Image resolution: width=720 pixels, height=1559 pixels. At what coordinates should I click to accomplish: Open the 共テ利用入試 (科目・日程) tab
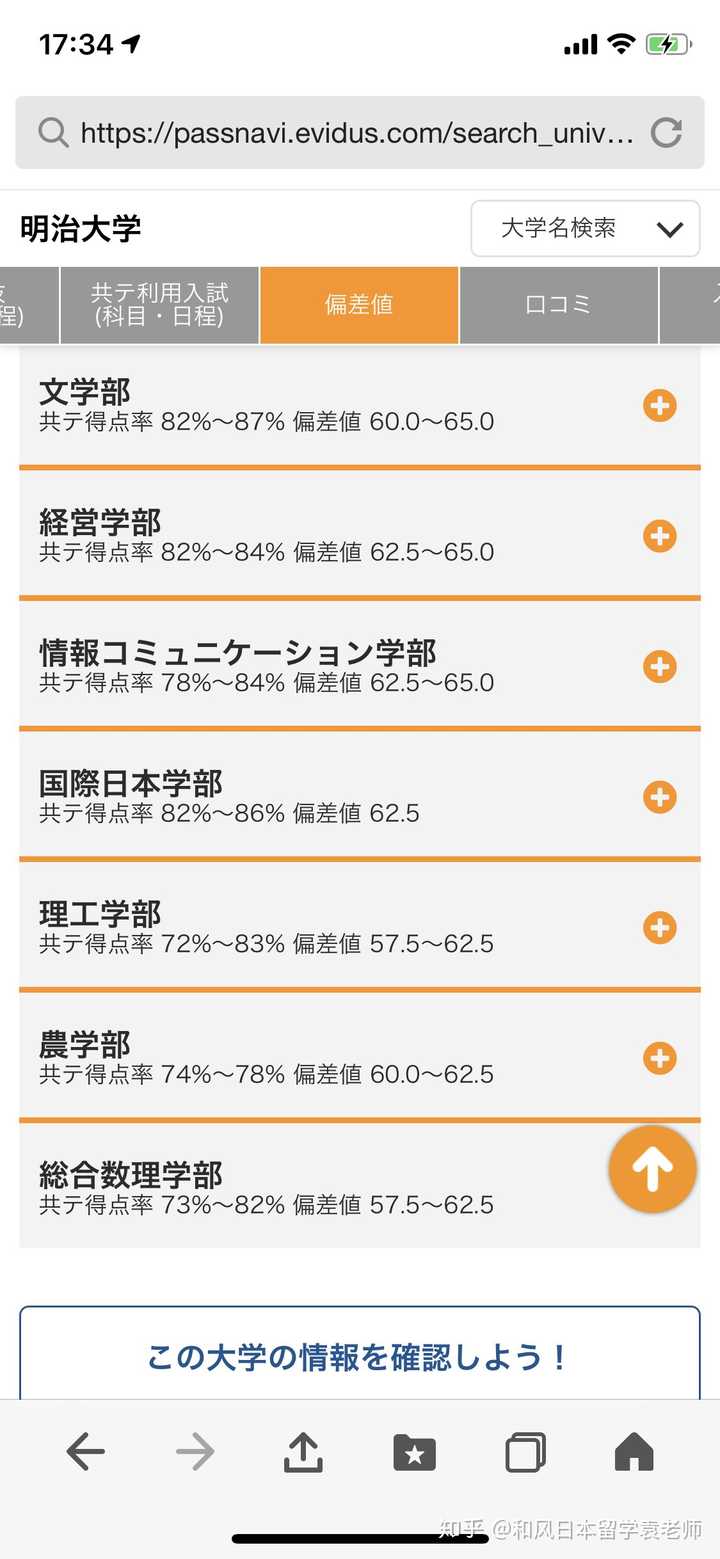pos(160,306)
